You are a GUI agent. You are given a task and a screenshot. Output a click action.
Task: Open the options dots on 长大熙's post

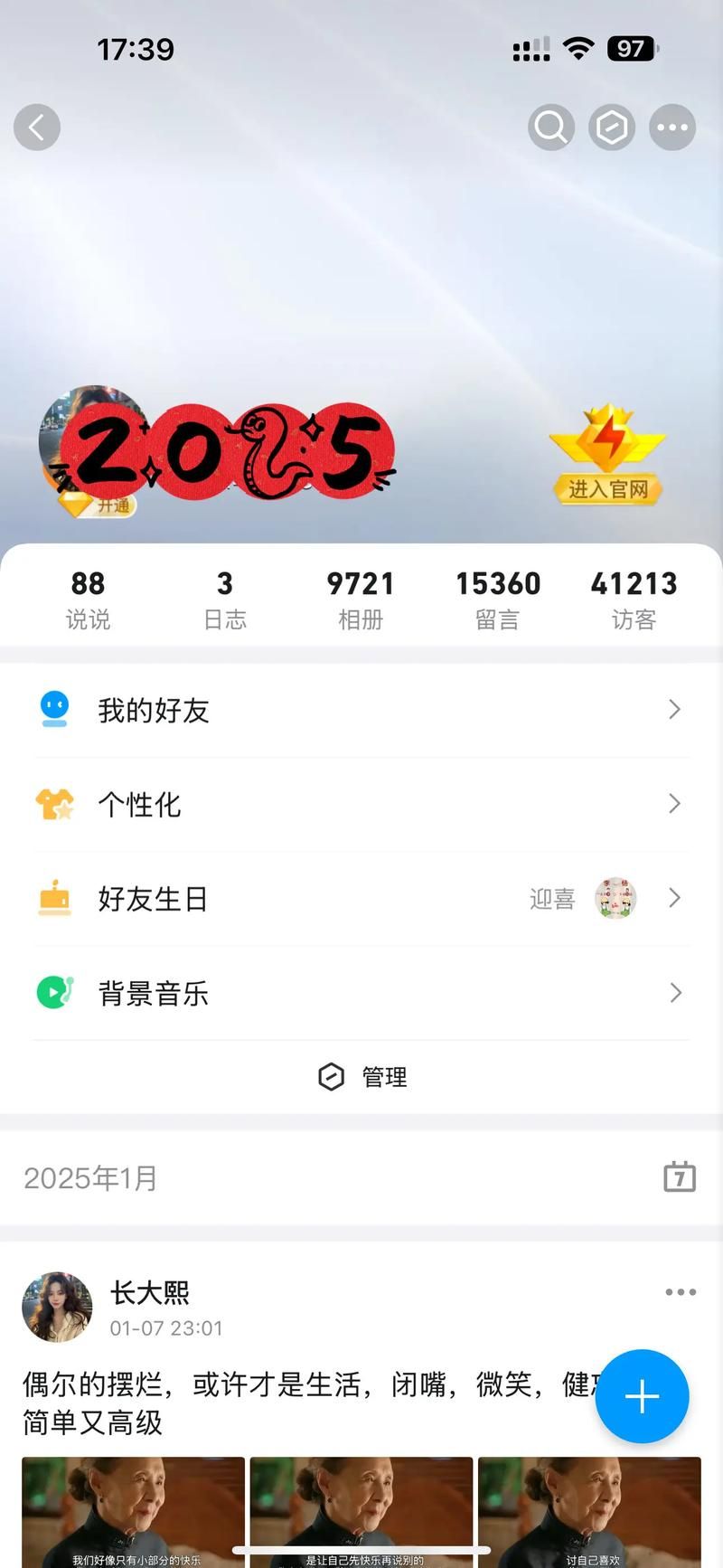681,1292
